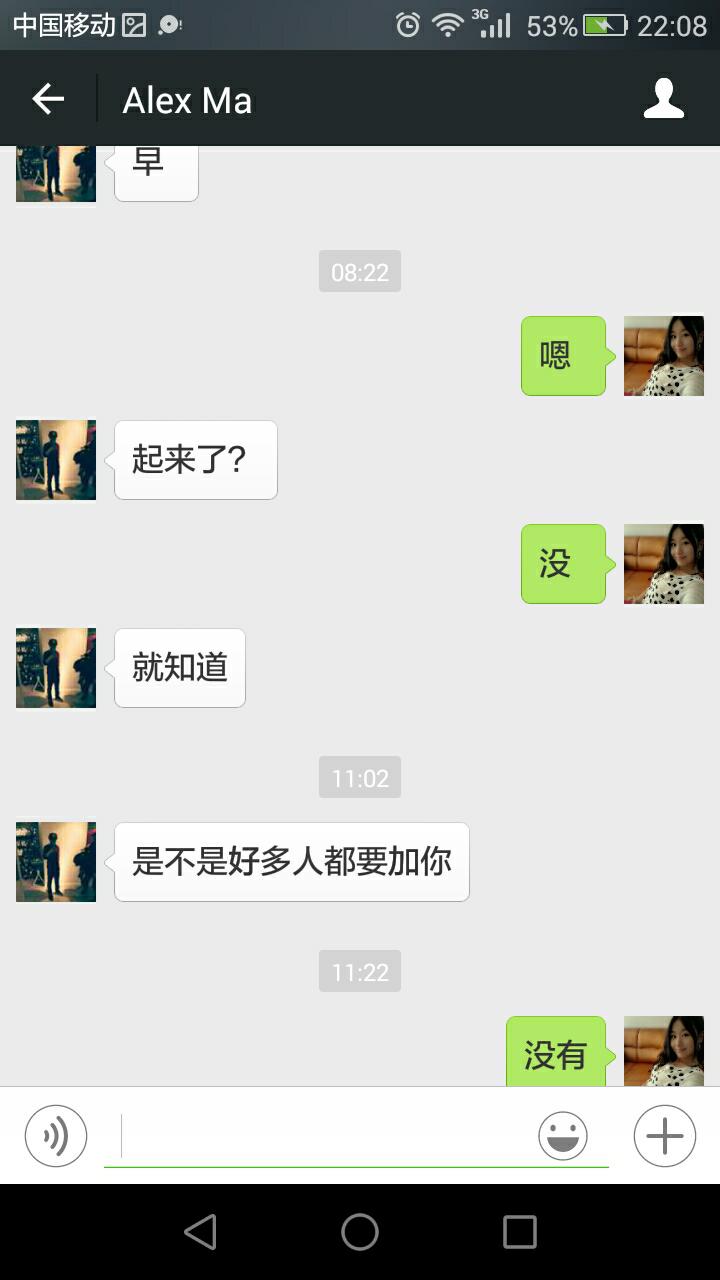Open the contact profile icon top right
720x1280 pixels.
(664, 97)
